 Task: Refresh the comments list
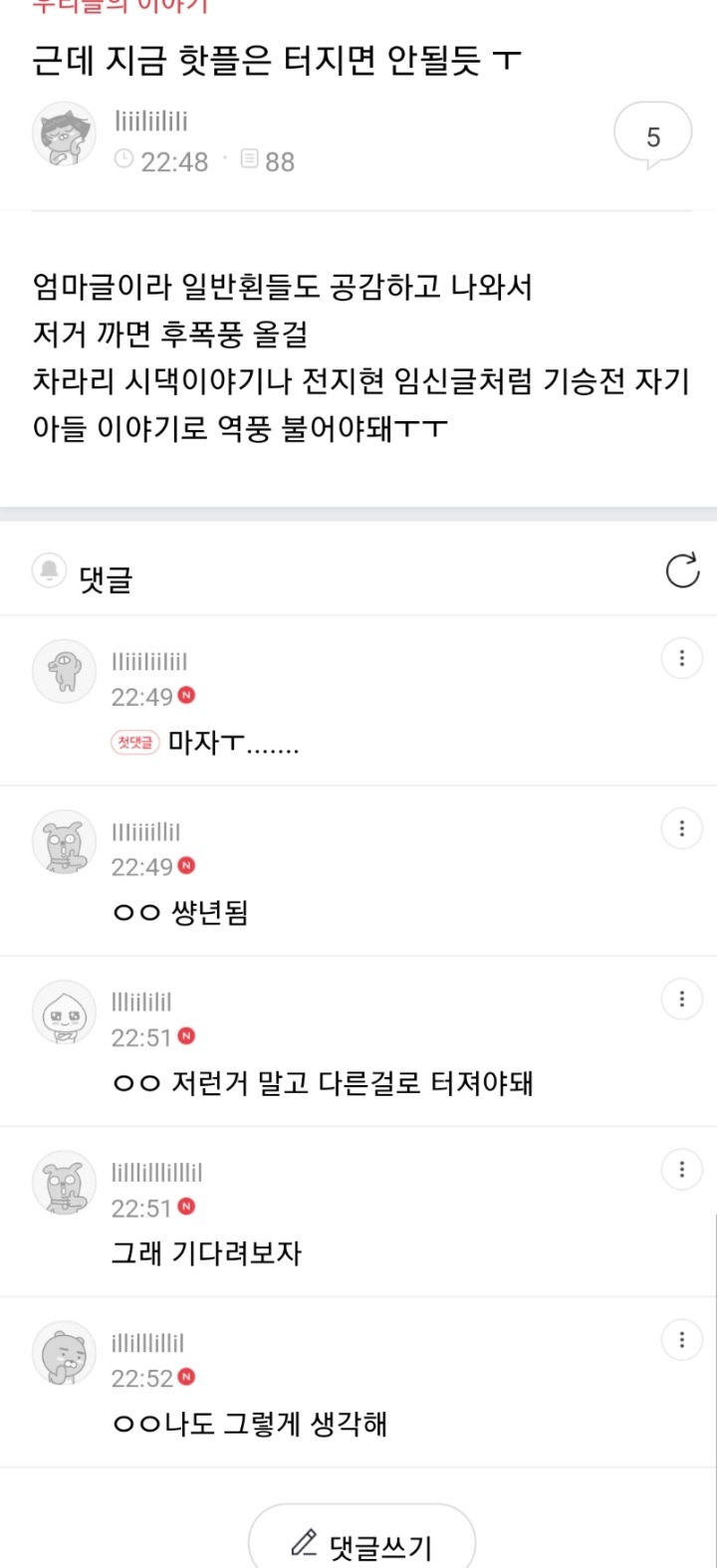(x=682, y=571)
